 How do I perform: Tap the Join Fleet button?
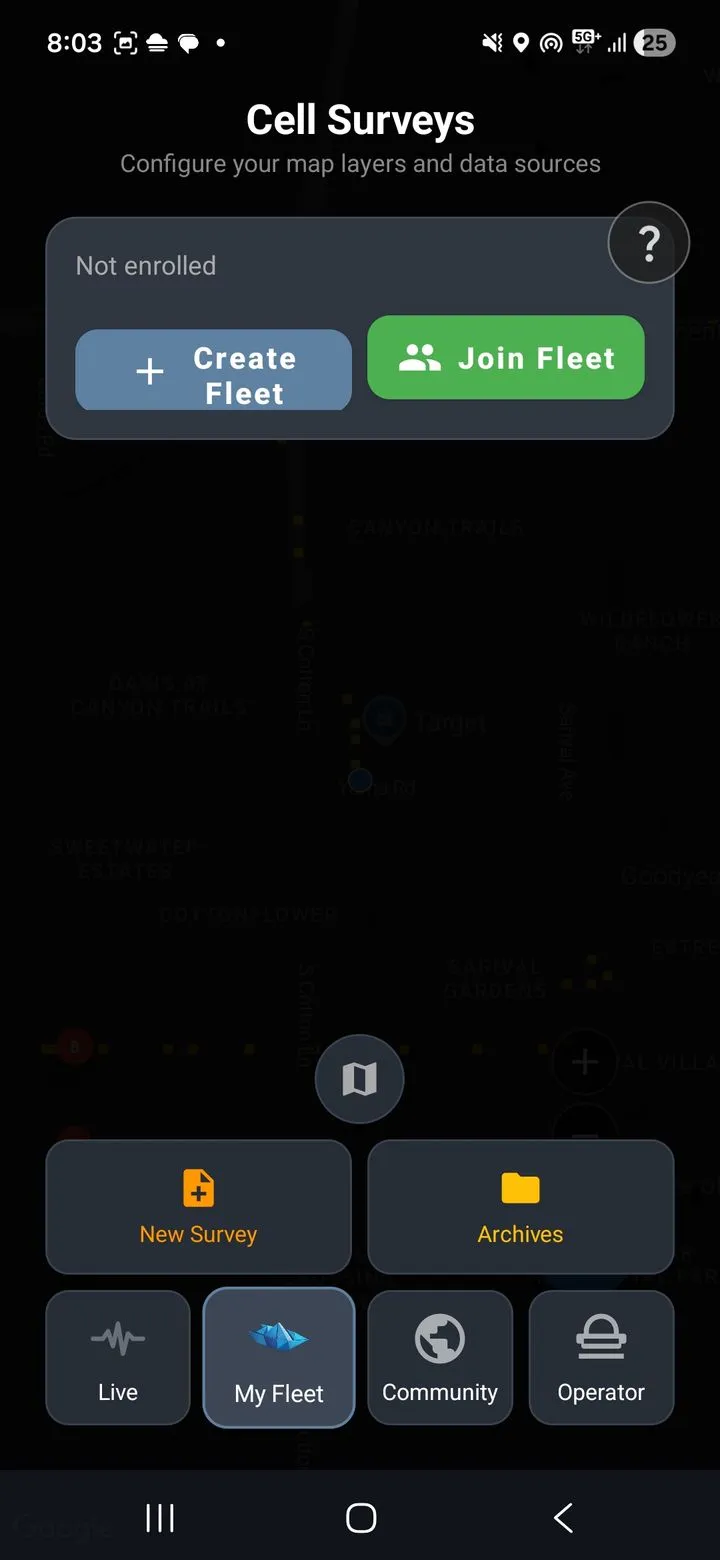(506, 358)
